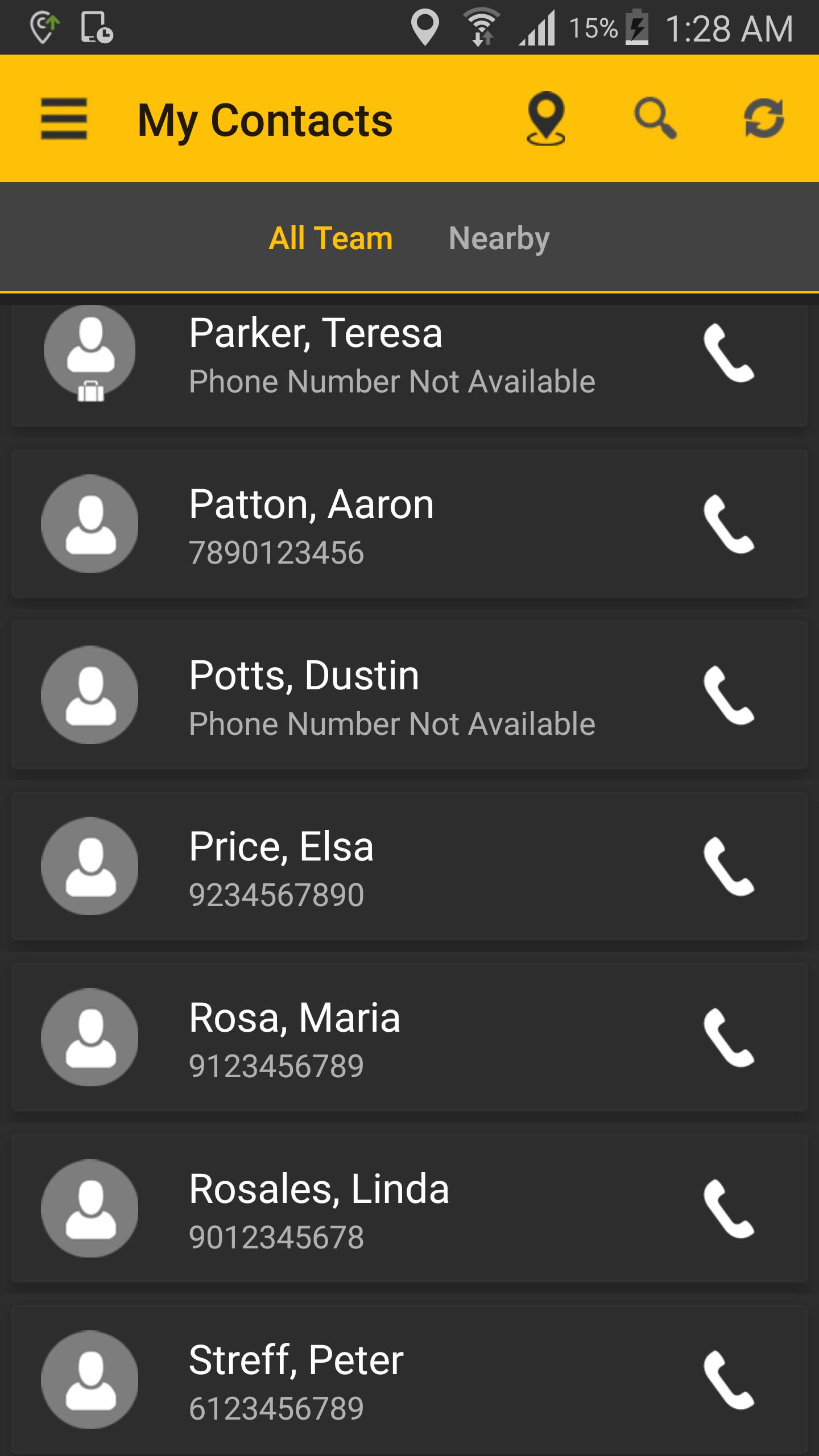The image size is (819, 1456).
Task: Call Patton, Aaron using phone icon
Action: [x=729, y=524]
